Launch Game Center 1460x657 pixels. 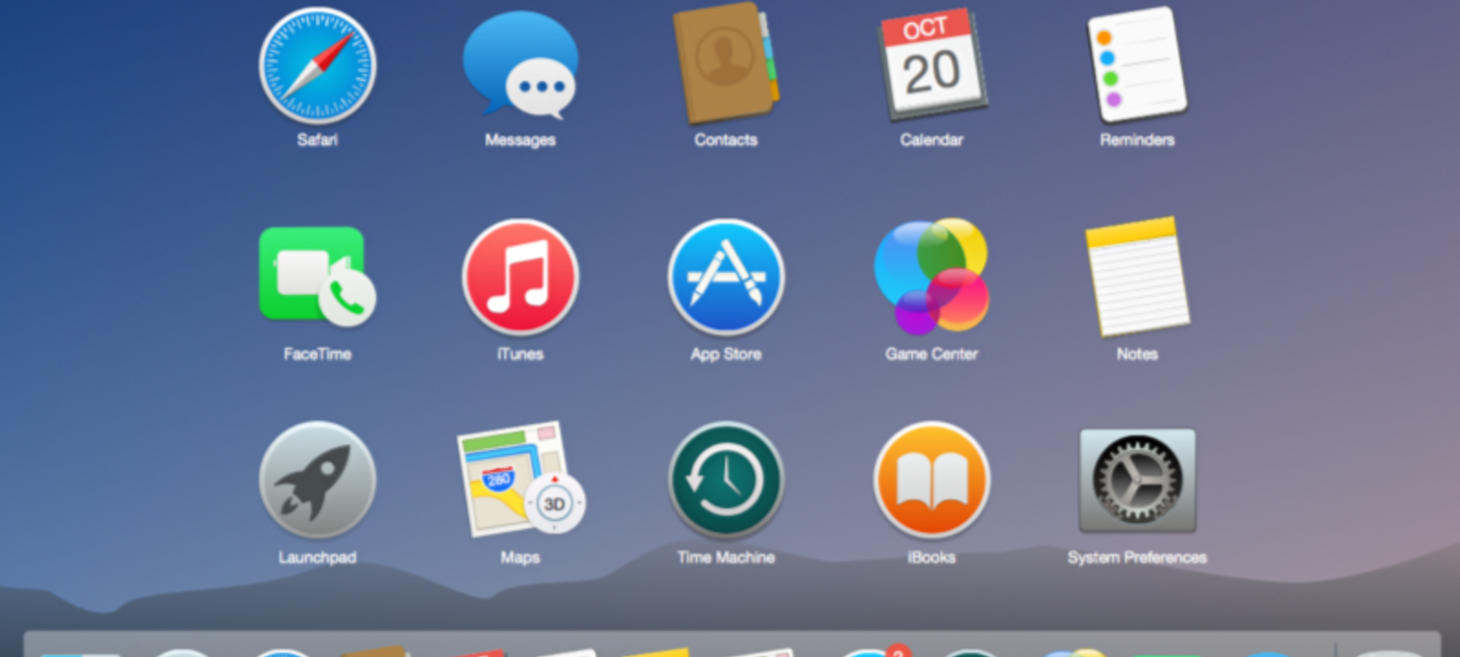tap(931, 277)
